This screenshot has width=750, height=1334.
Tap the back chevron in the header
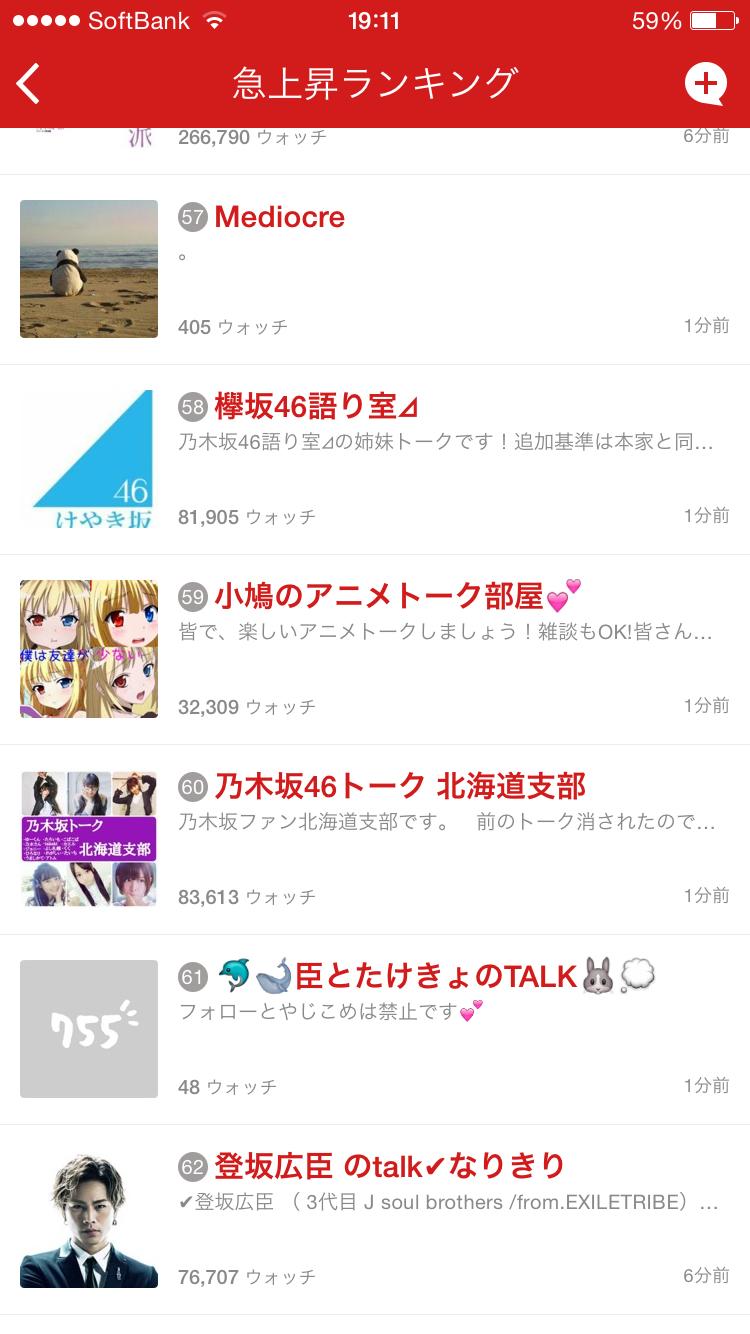(28, 84)
